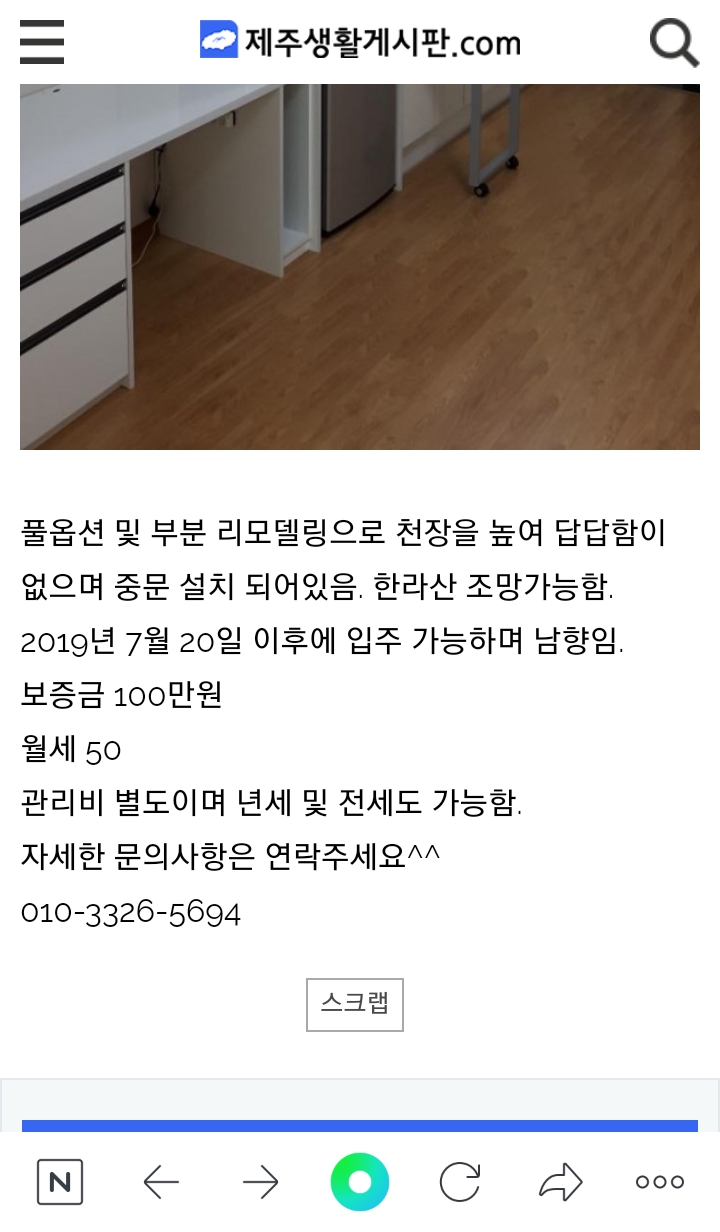Go forward with the browser arrow
Viewport: 720px width, 1232px height.
tap(260, 1183)
